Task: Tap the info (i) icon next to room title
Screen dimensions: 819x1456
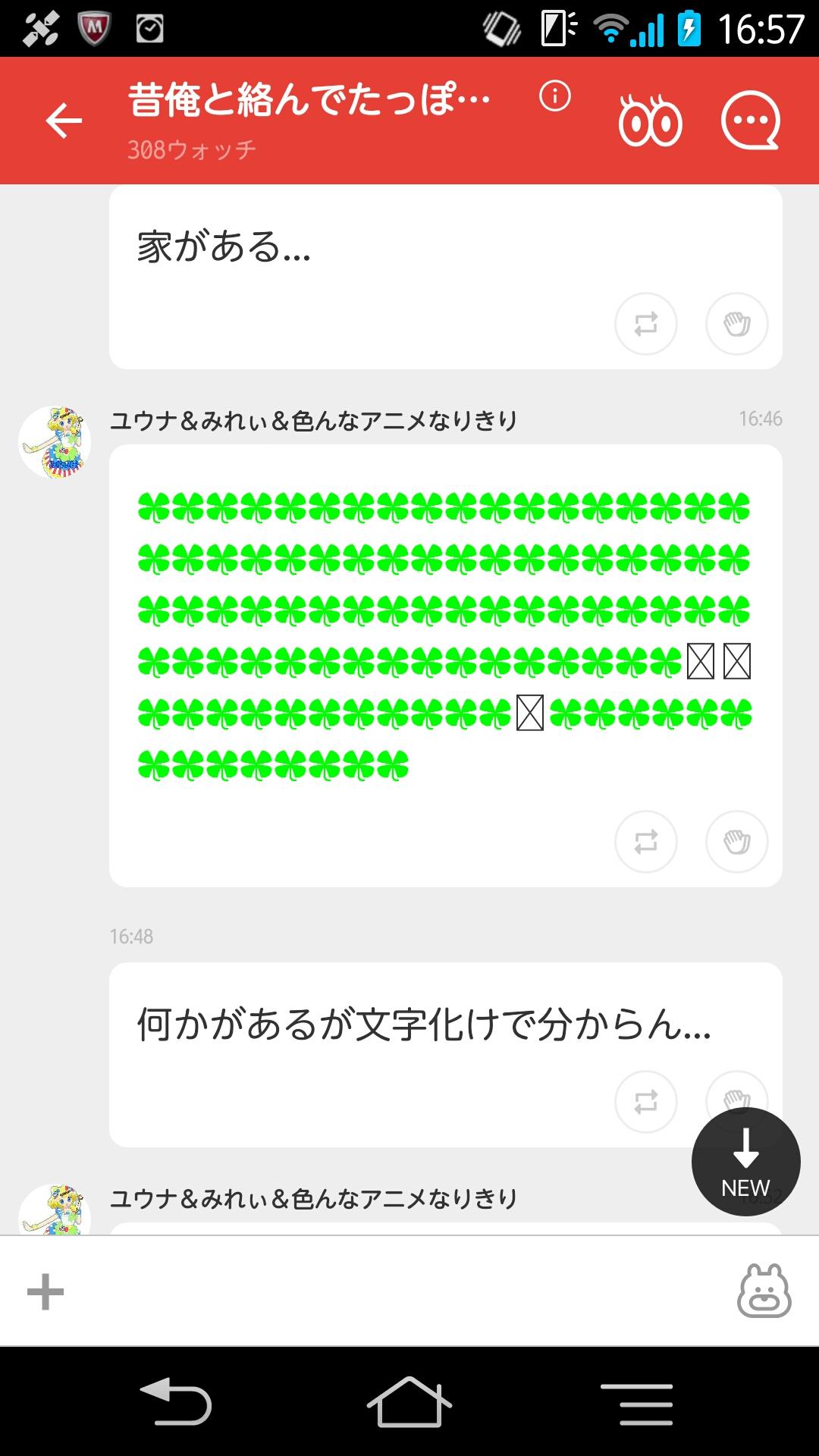Action: [554, 96]
